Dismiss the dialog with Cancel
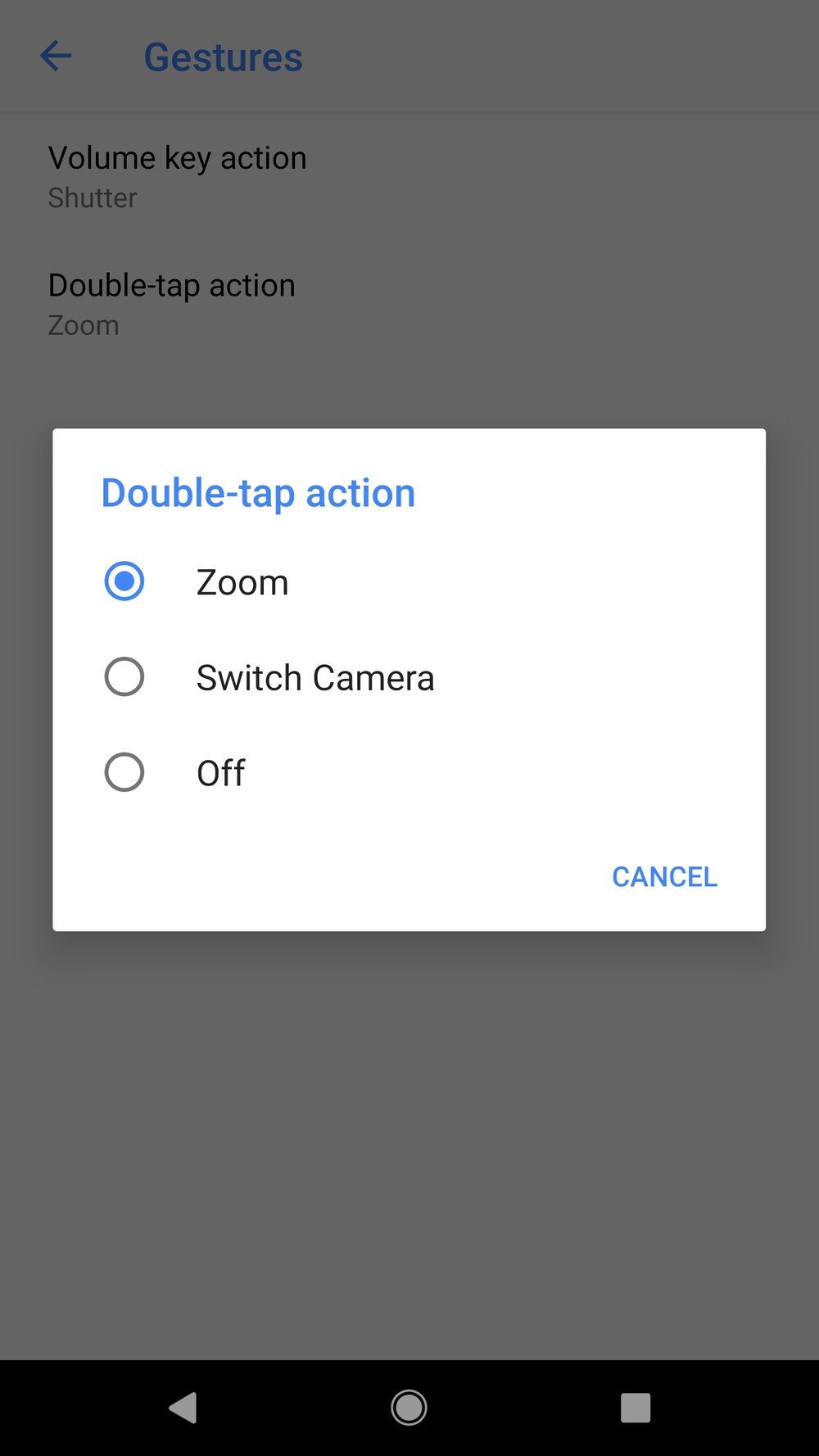The width and height of the screenshot is (819, 1456). (664, 876)
